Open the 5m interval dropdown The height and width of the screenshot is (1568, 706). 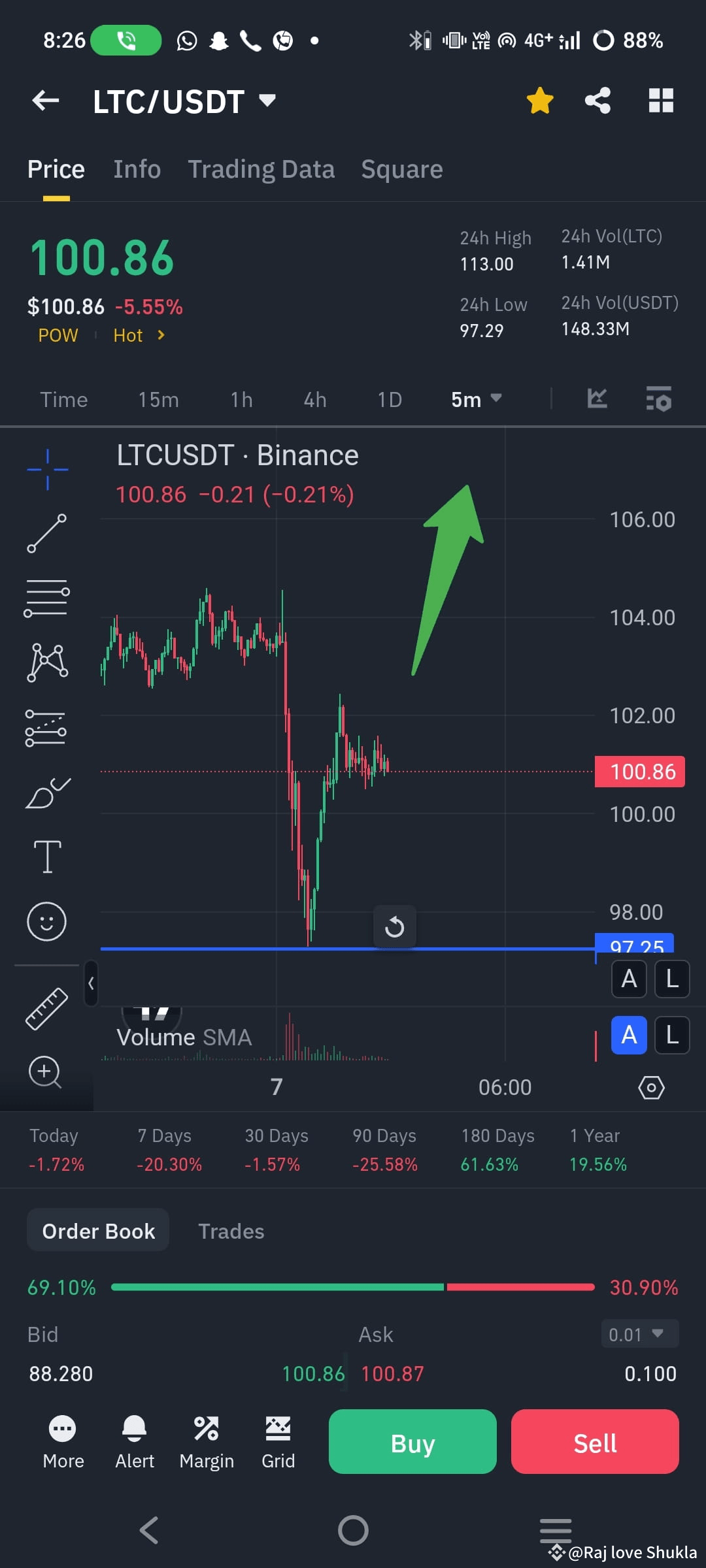pos(476,399)
